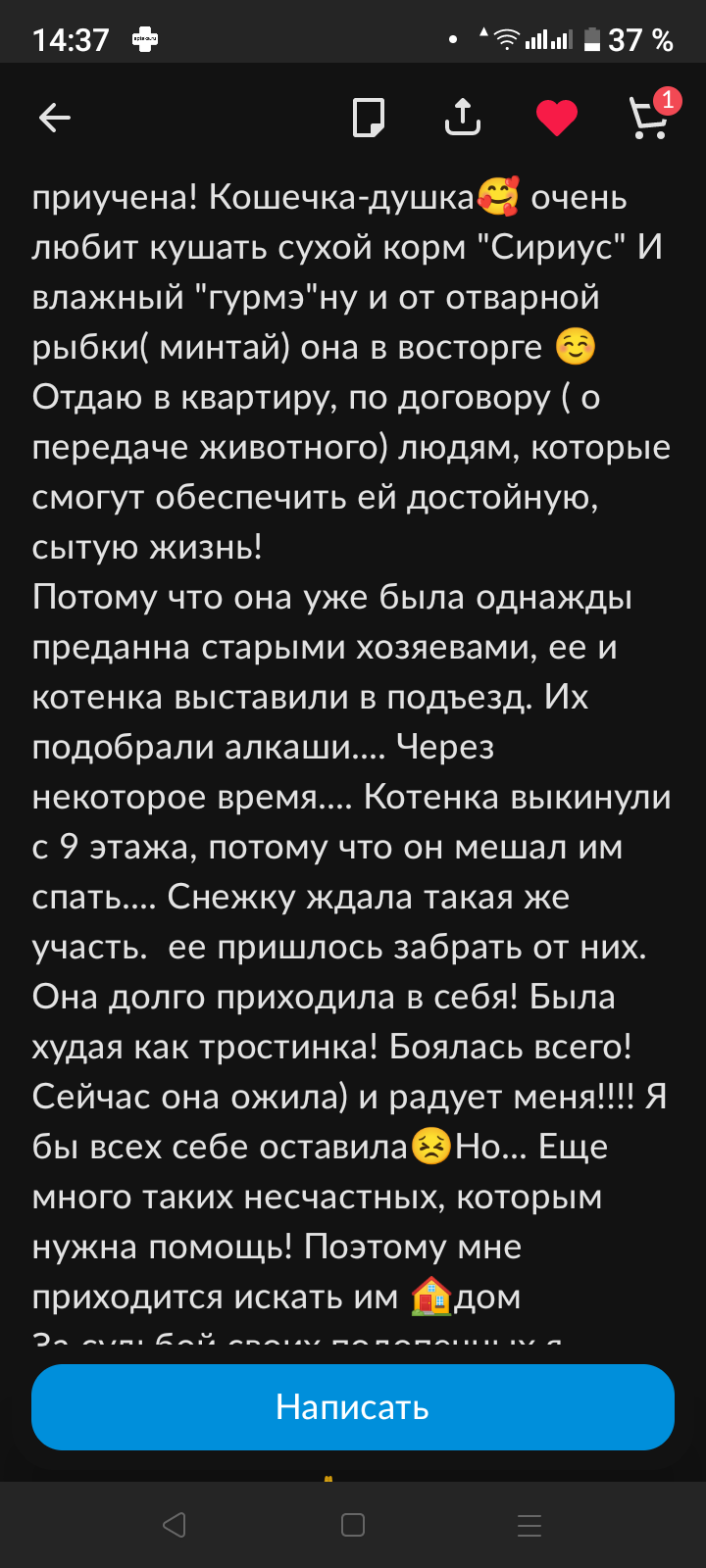Open the note icon in the top bar
The width and height of the screenshot is (706, 1568).
click(369, 119)
